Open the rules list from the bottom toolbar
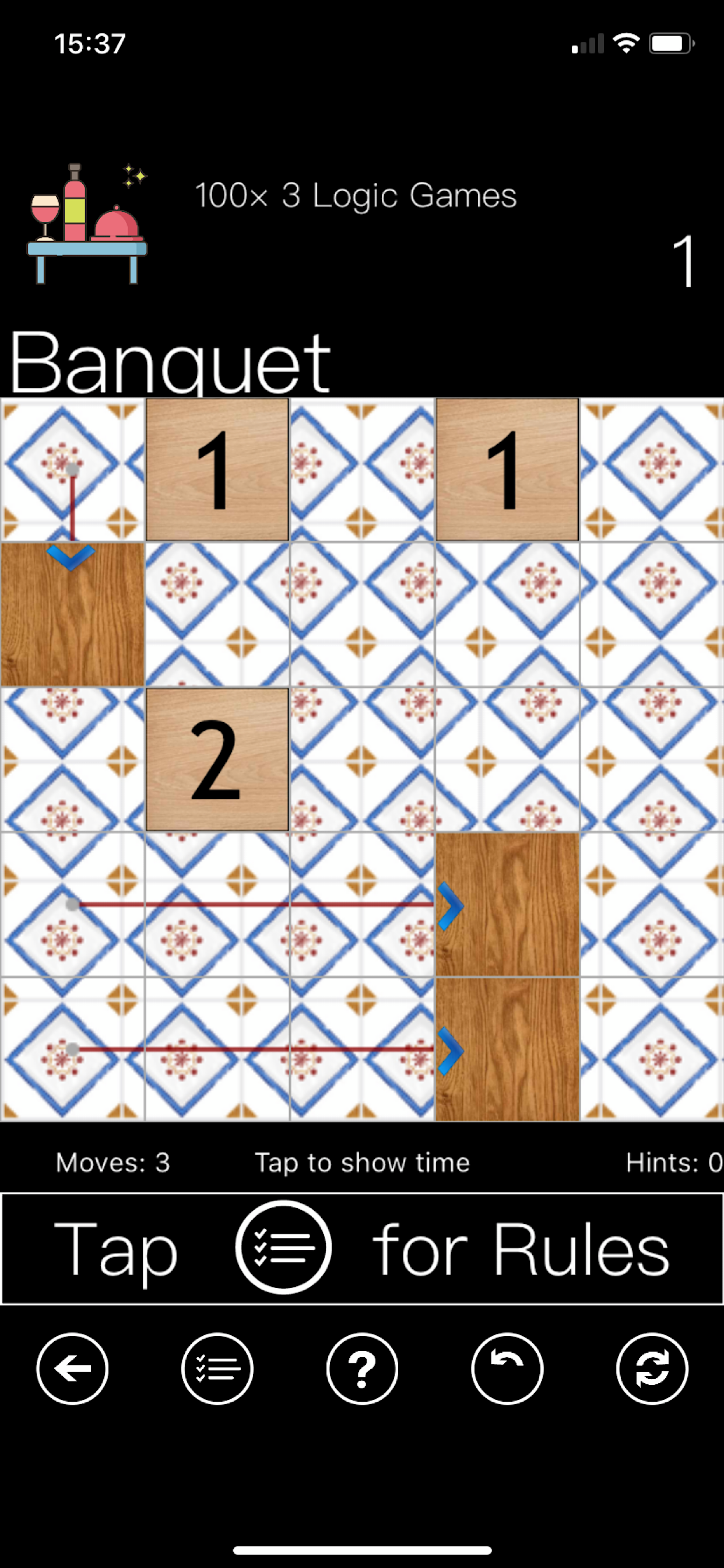Screen dimensions: 724x1568 pos(217,1368)
